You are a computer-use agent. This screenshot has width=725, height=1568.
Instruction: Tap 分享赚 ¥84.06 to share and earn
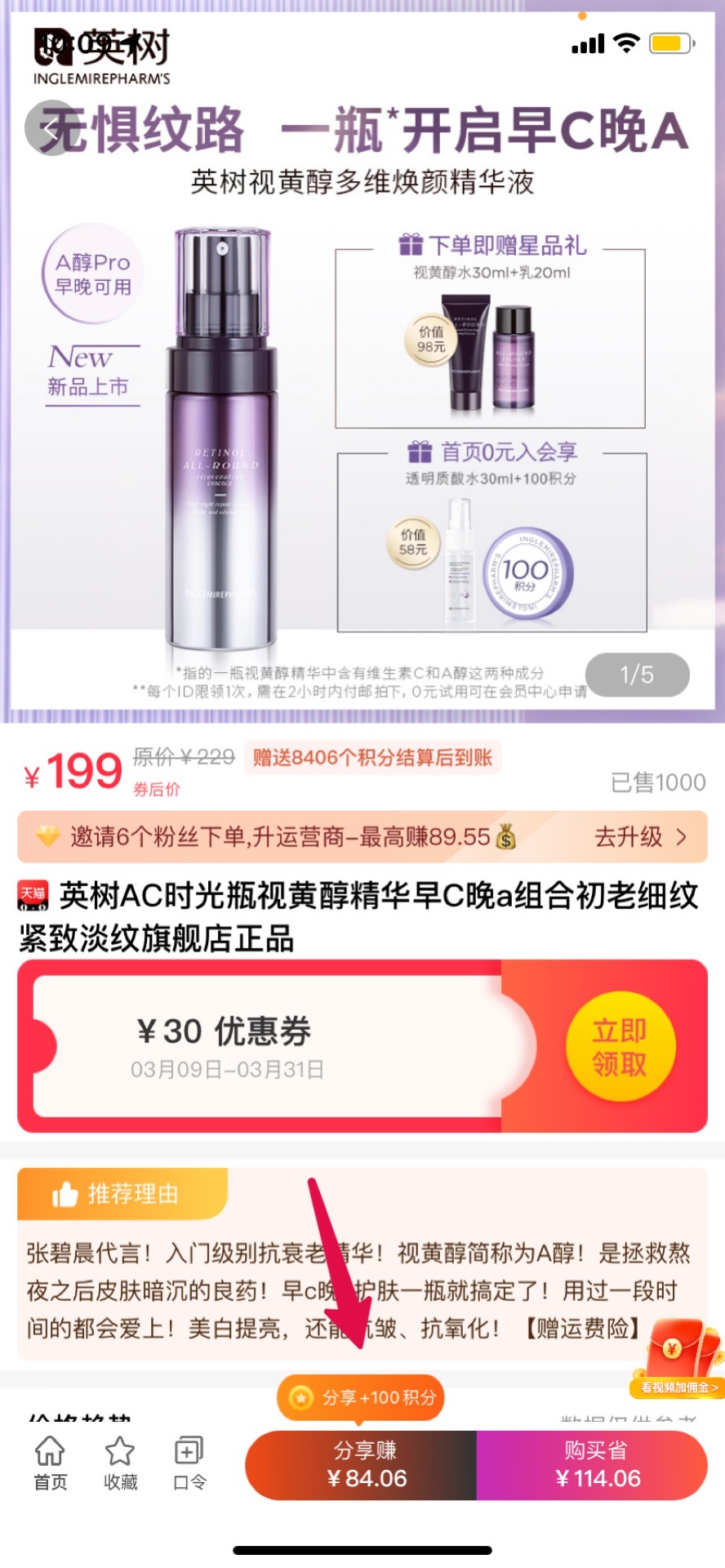pos(364,1465)
